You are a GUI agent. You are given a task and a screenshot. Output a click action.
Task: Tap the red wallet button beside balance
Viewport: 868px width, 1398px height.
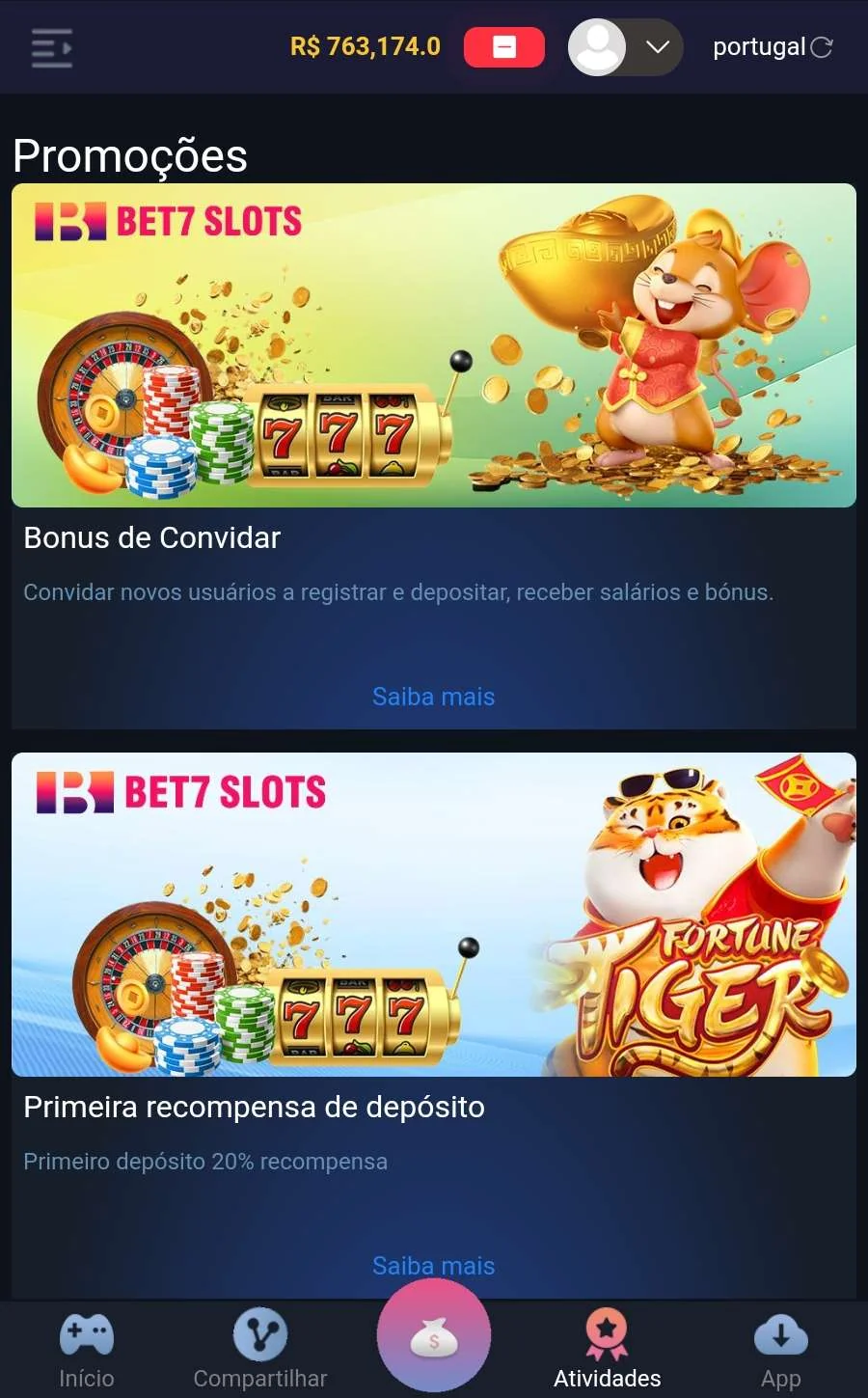tap(503, 47)
